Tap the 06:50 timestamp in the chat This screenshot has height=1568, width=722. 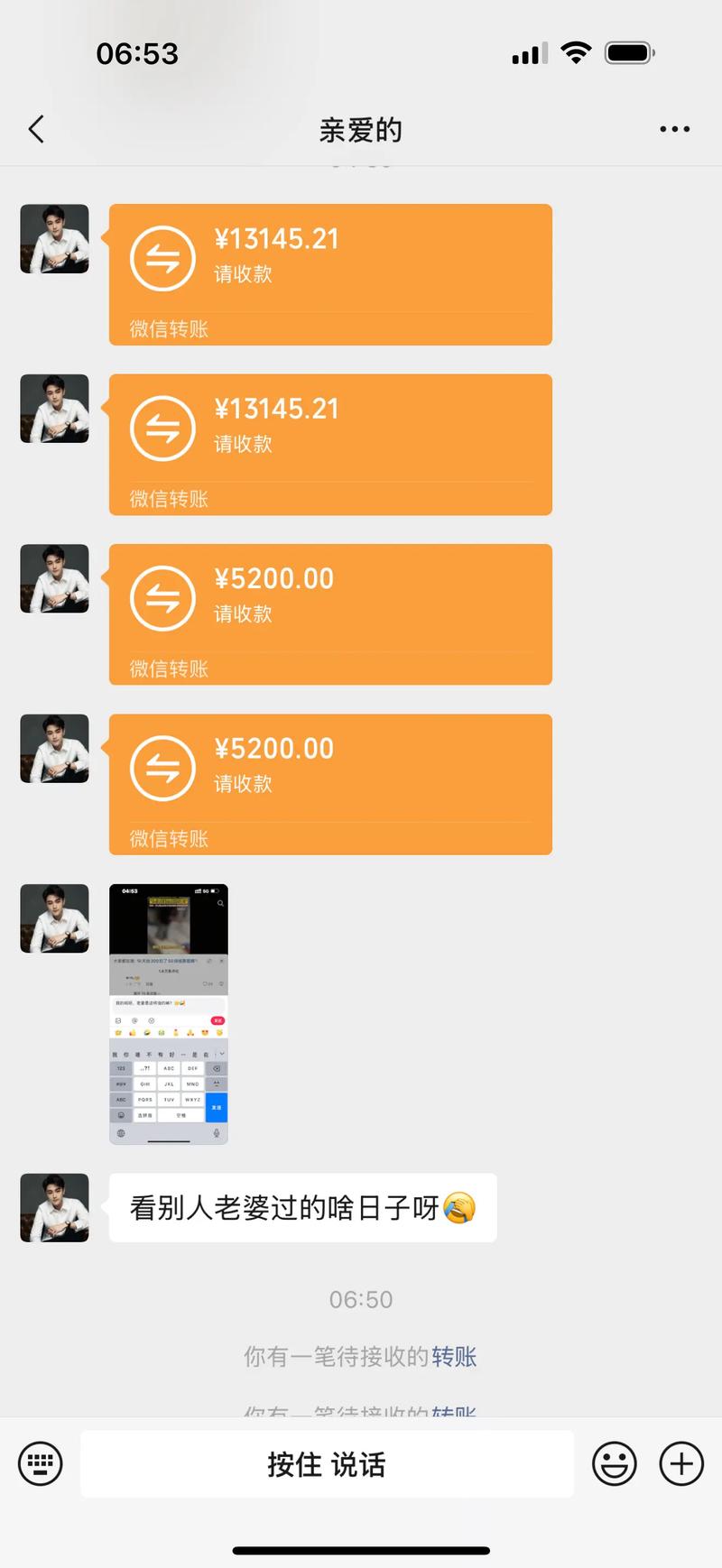point(361,1299)
